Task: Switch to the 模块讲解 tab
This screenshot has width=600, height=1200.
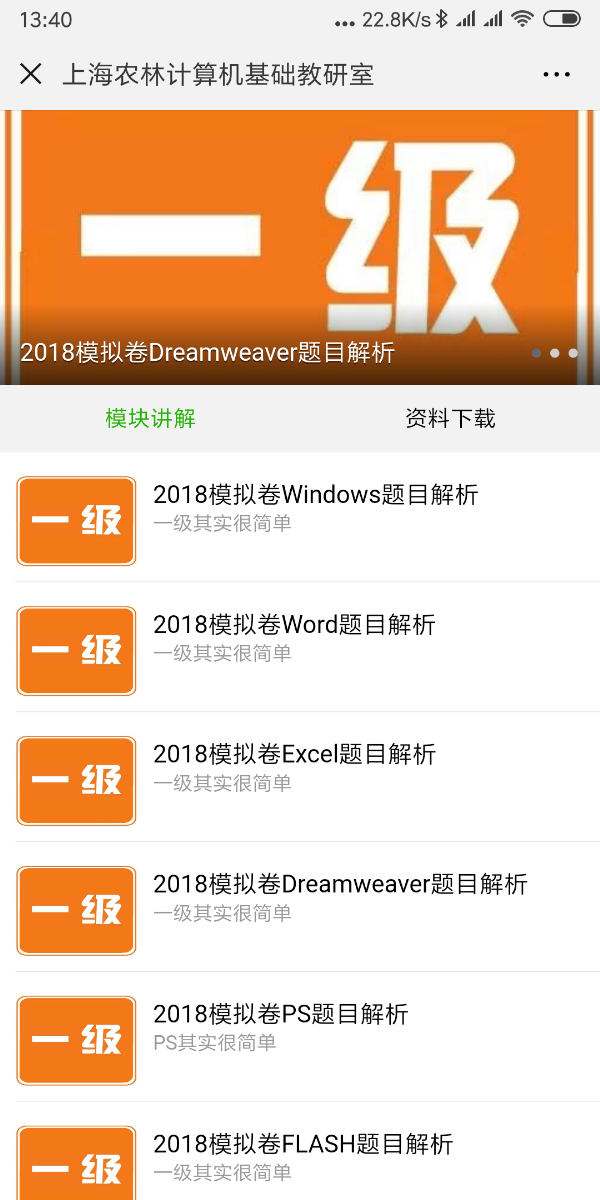Action: pyautogui.click(x=150, y=418)
